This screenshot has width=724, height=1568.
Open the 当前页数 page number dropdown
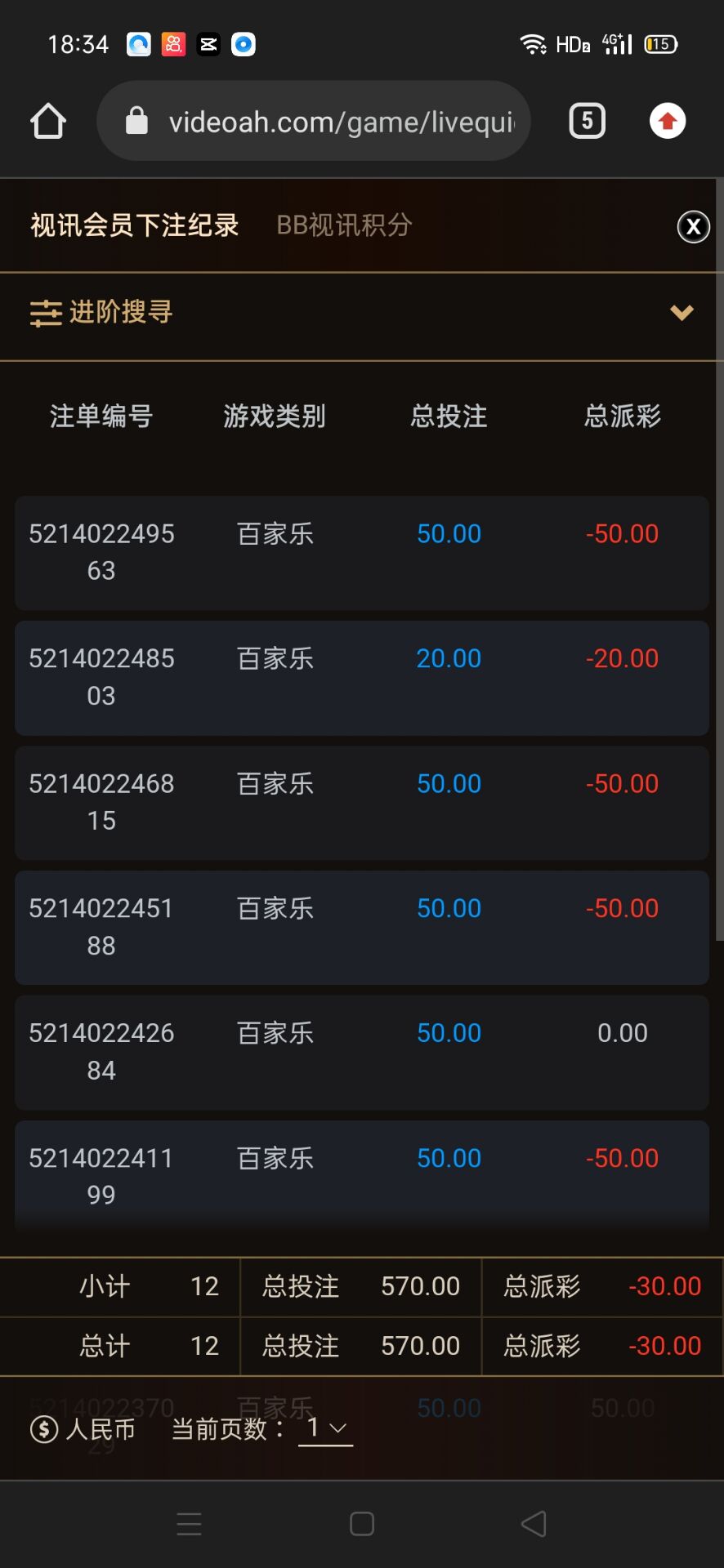click(x=325, y=1428)
